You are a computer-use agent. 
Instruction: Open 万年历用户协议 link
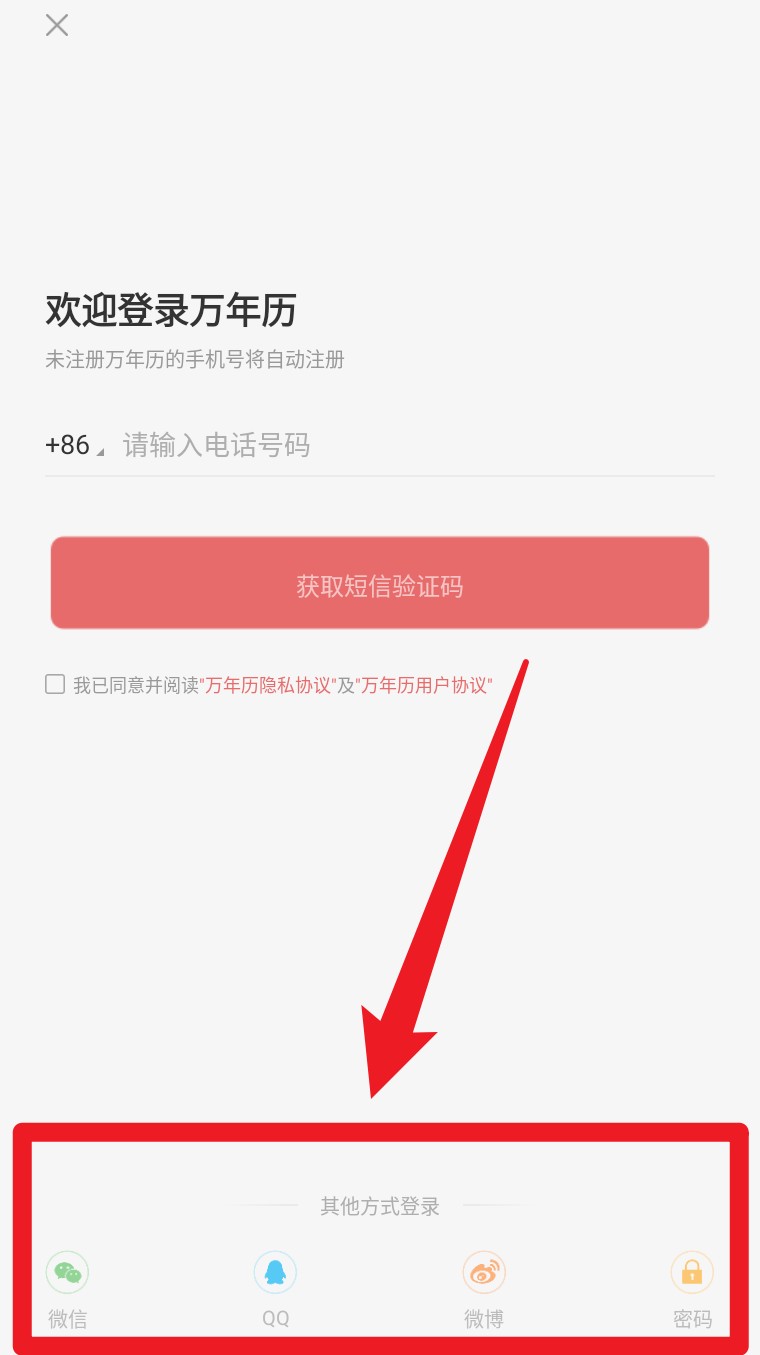(424, 685)
